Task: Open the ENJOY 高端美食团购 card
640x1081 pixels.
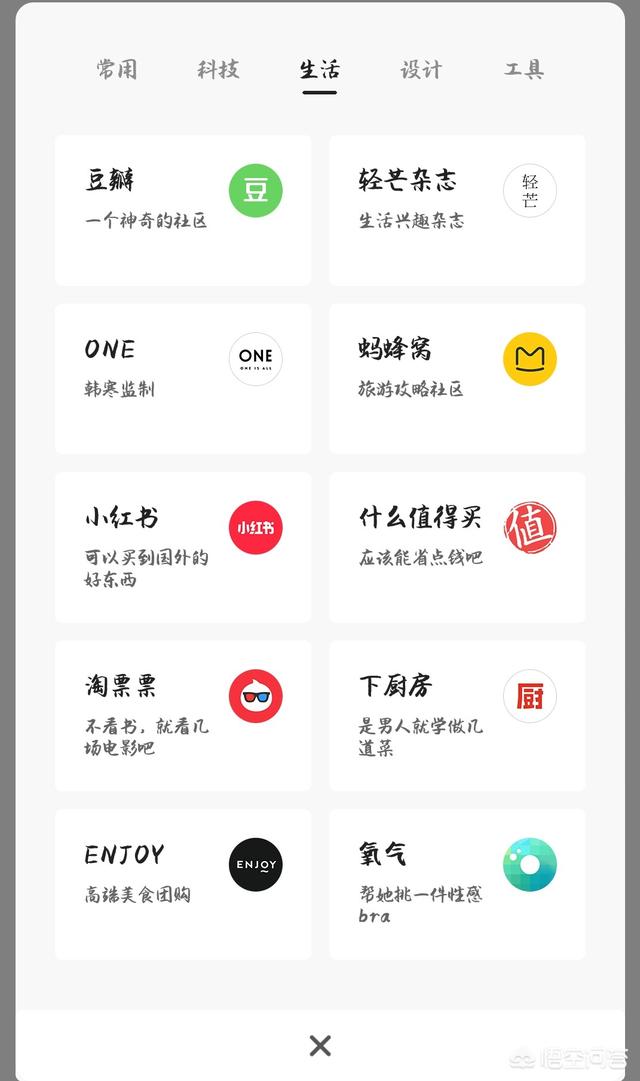Action: coord(183,885)
